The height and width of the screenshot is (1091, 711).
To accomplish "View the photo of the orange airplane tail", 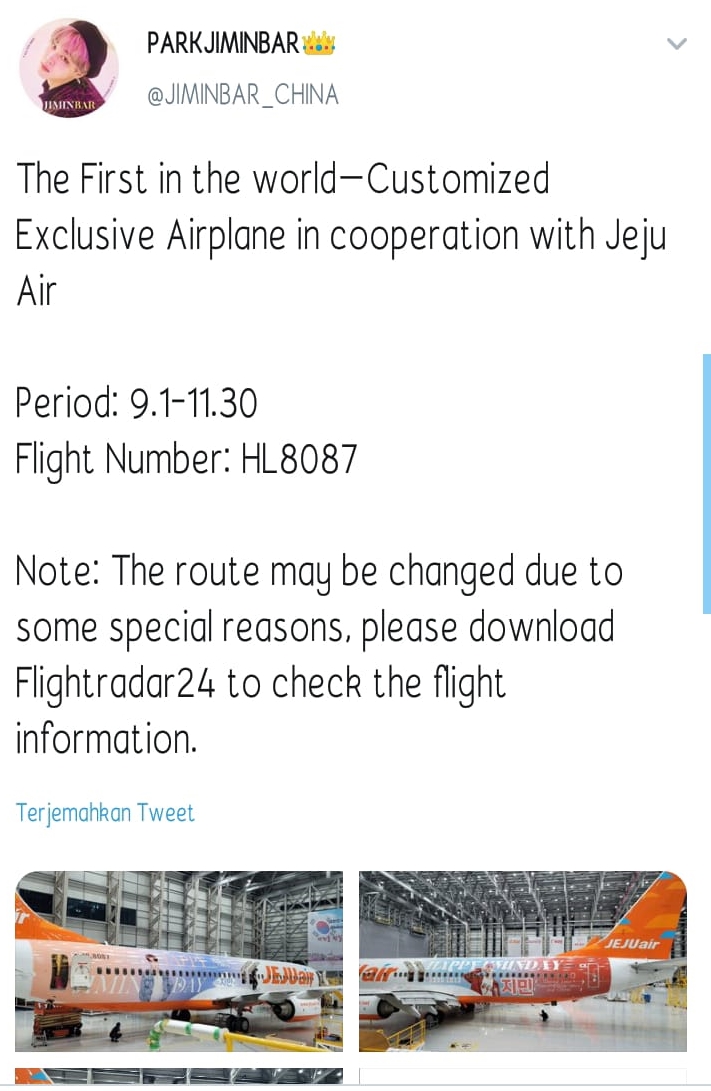I will point(522,961).
